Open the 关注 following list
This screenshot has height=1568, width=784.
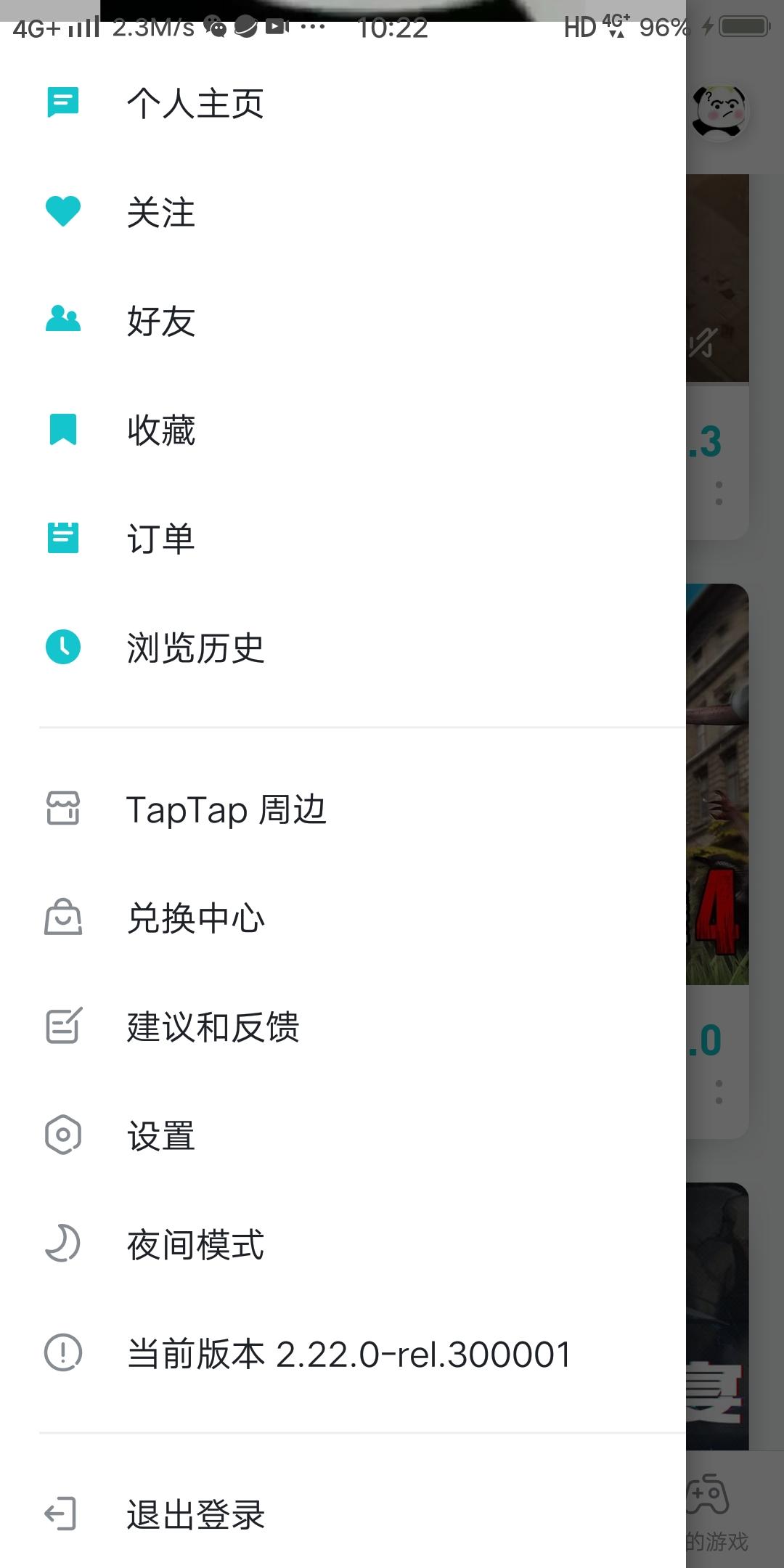[161, 212]
